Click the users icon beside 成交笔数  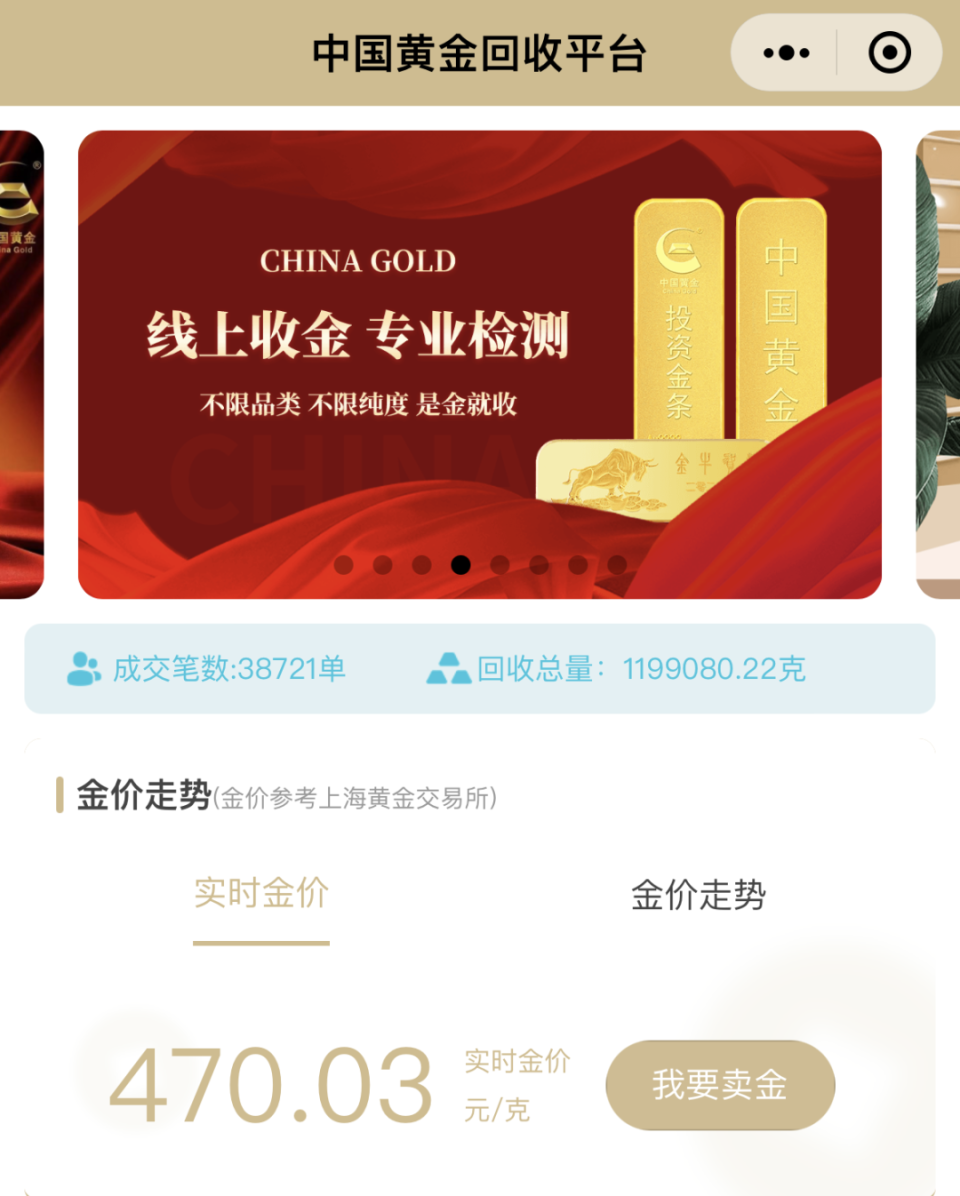(83, 668)
